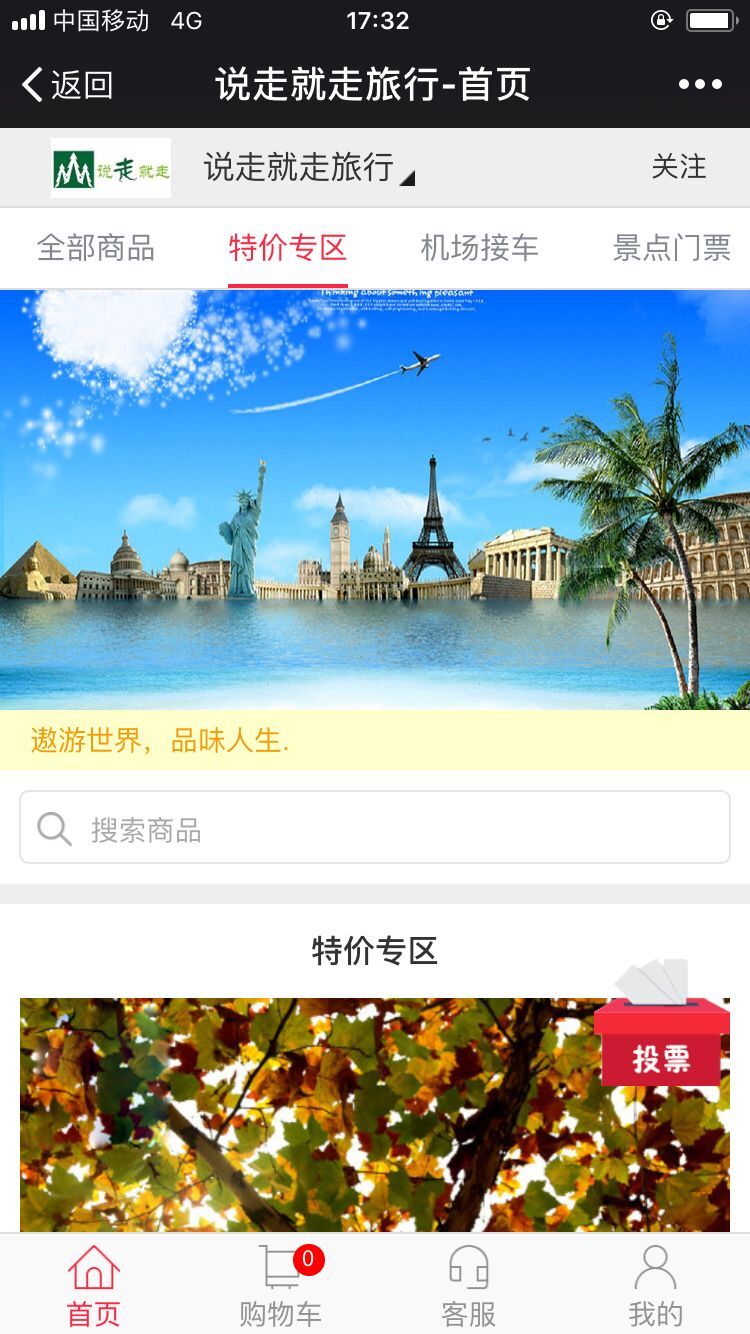Open the 我的 profile tab
750x1334 pixels.
(x=655, y=1285)
